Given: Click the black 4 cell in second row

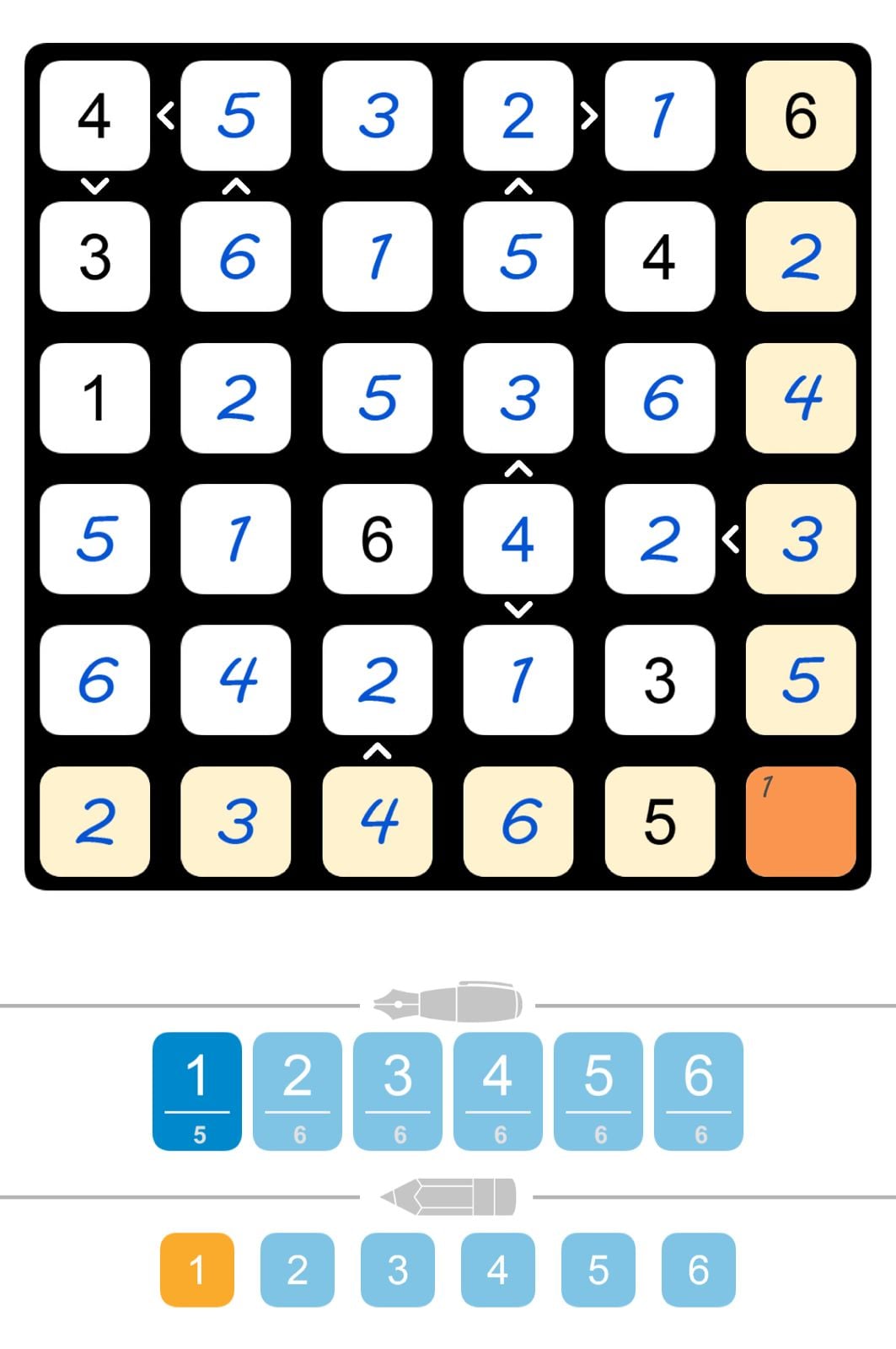Looking at the screenshot, I should 661,258.
